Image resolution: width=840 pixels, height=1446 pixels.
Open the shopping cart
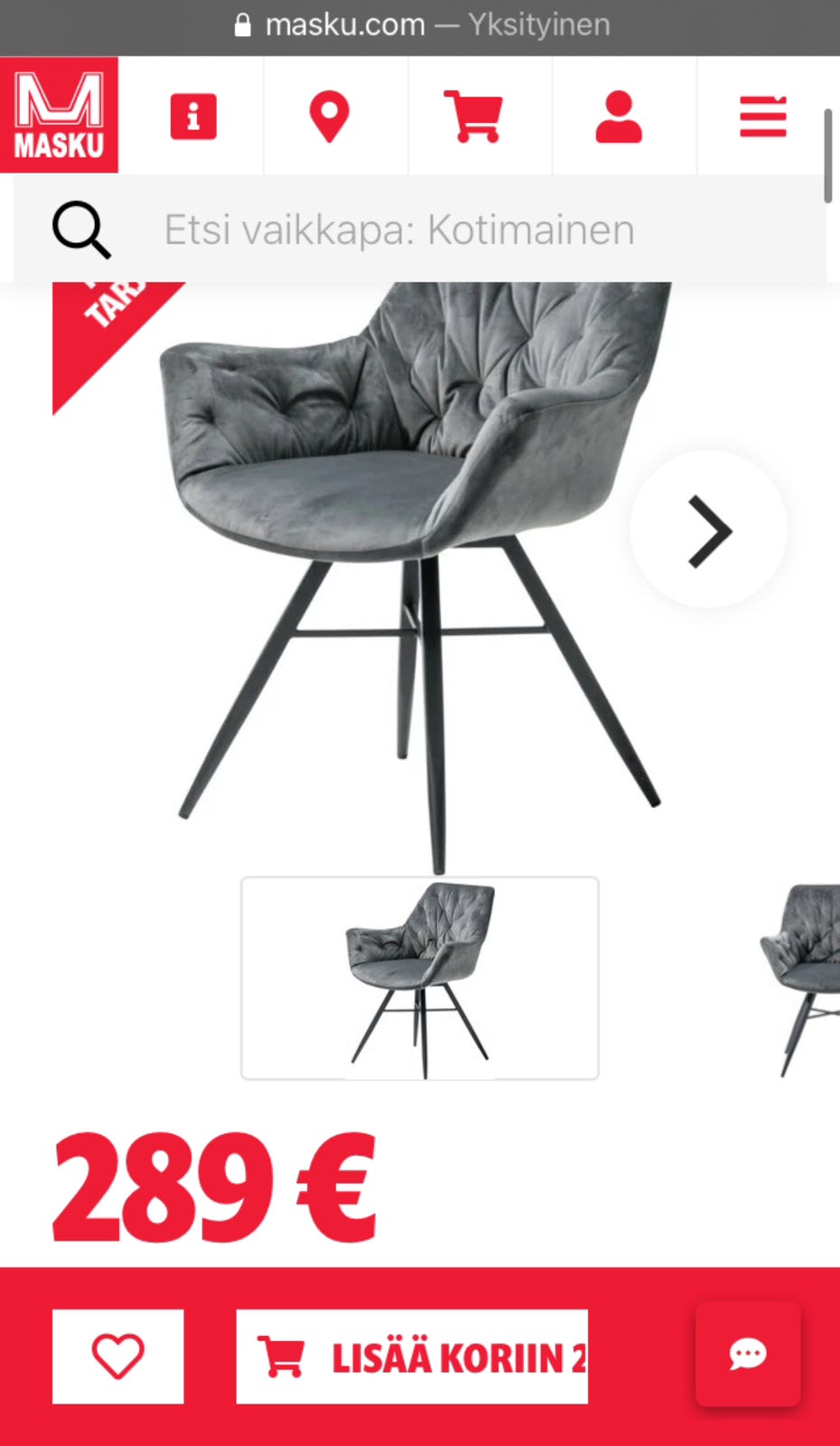473,117
